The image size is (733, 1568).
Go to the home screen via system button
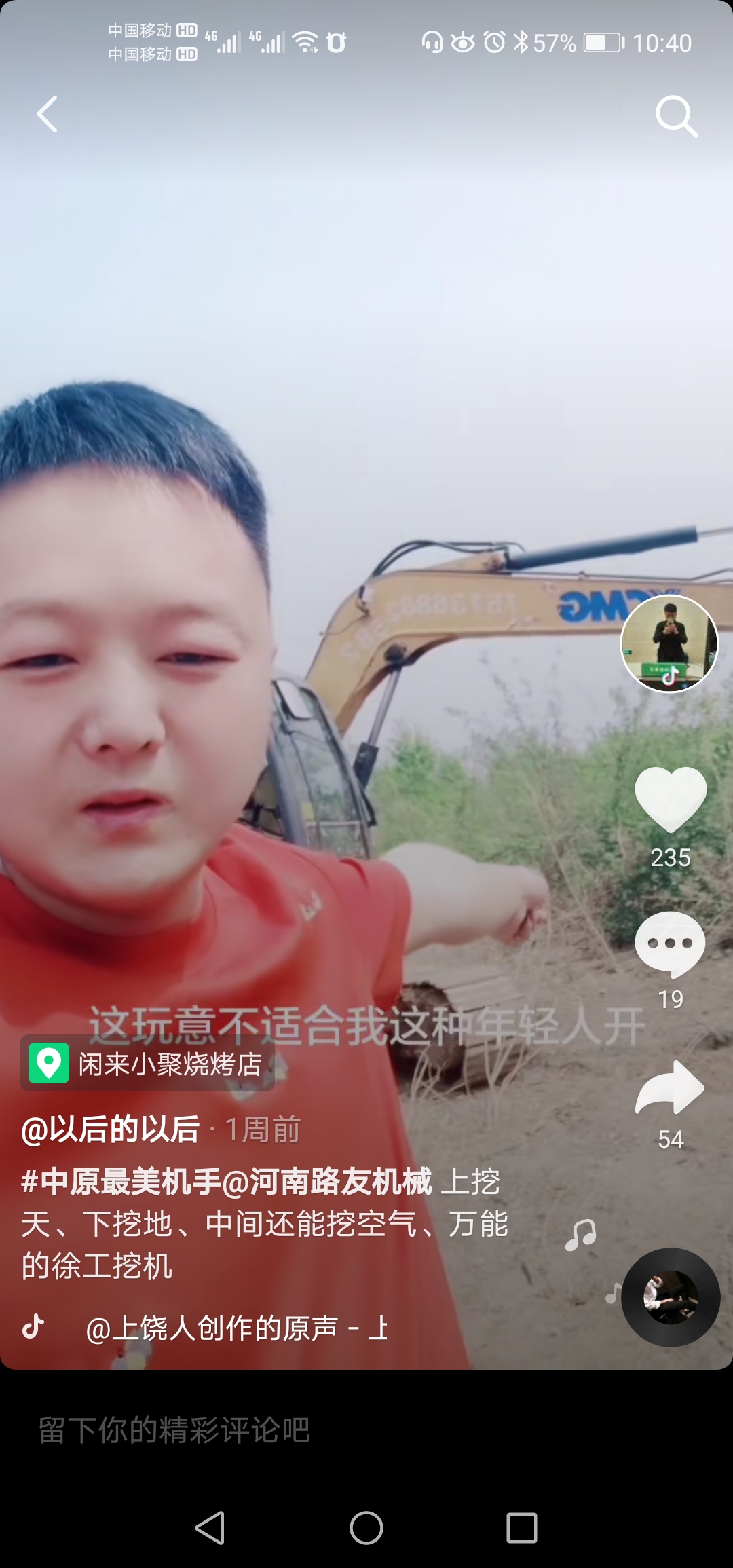click(366, 1528)
